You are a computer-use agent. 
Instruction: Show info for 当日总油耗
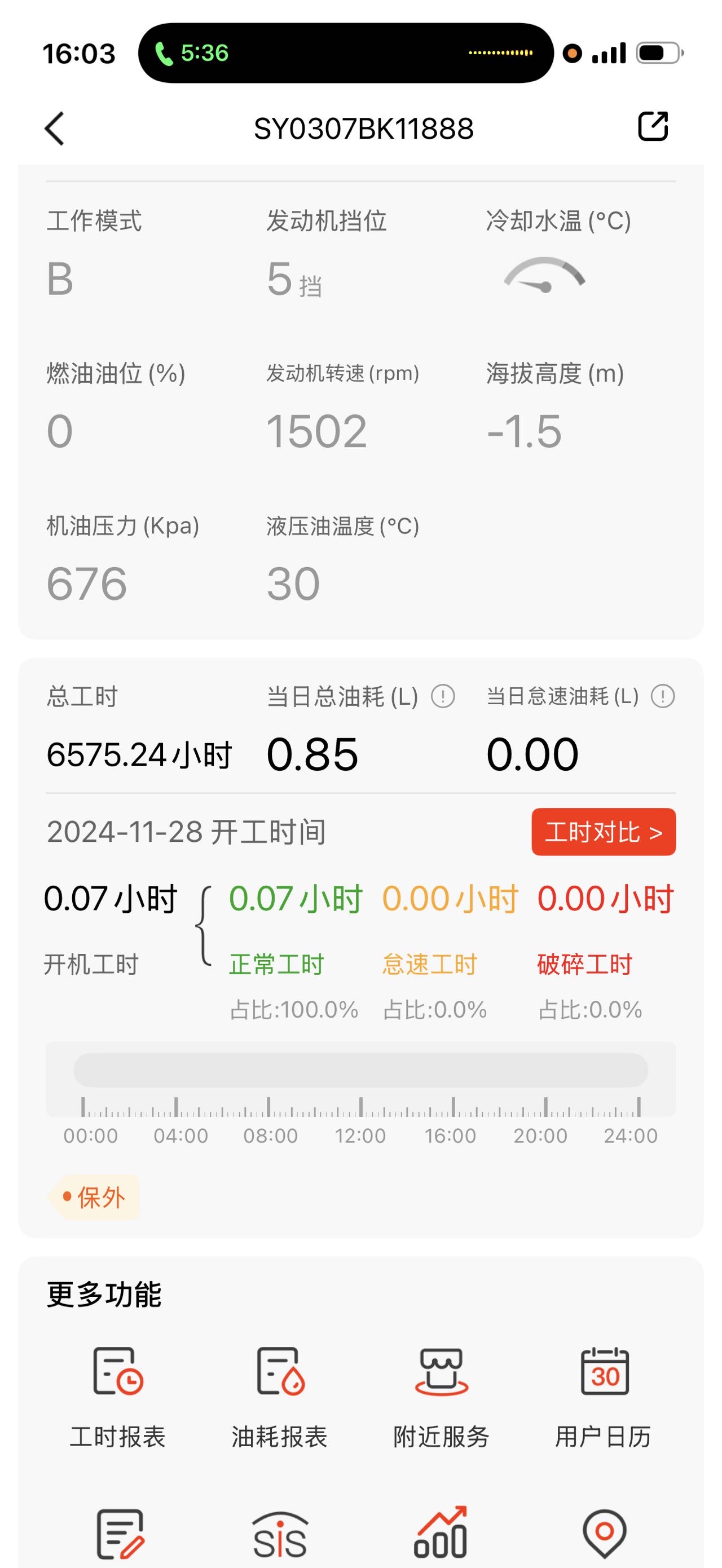pyautogui.click(x=443, y=696)
